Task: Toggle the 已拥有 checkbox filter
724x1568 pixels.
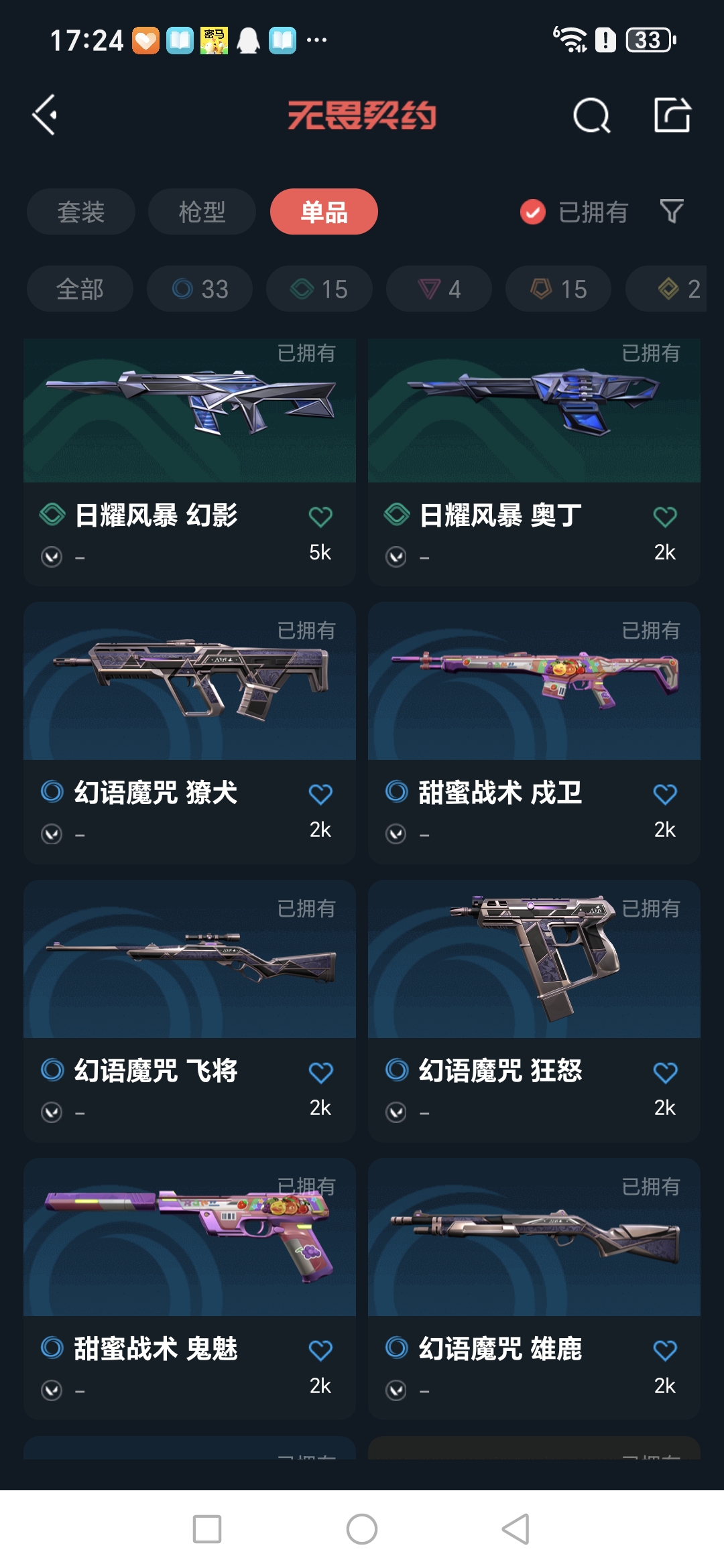Action: click(534, 212)
